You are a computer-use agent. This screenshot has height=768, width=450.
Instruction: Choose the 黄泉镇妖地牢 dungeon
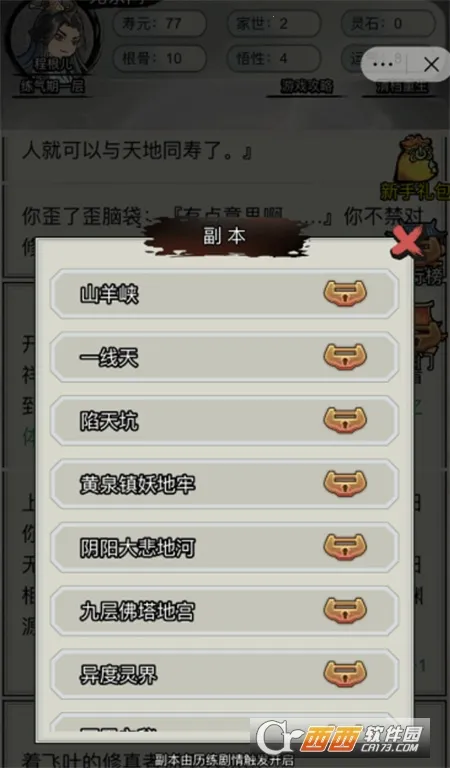tap(224, 484)
